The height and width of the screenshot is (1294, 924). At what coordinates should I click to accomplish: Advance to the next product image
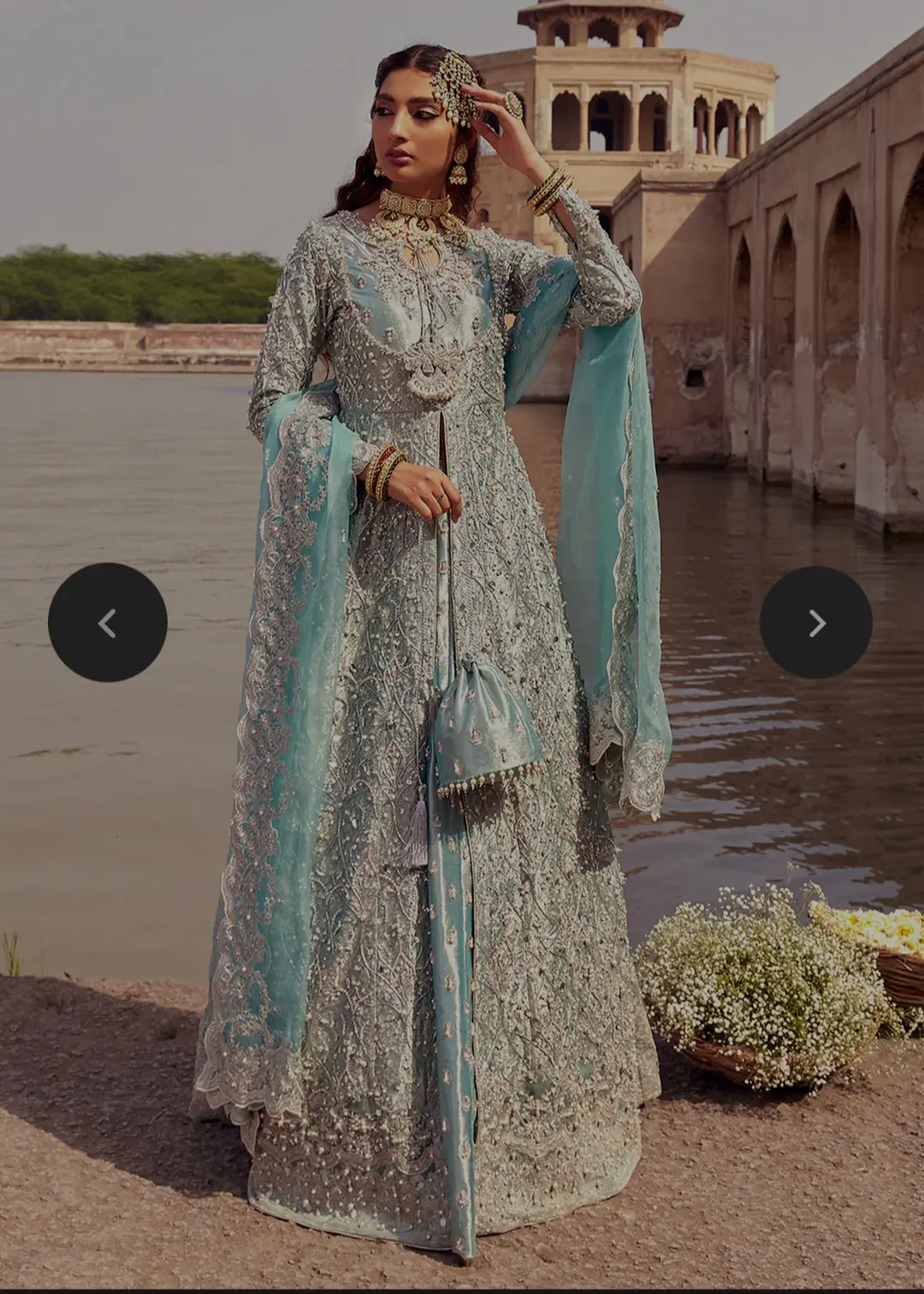click(815, 622)
